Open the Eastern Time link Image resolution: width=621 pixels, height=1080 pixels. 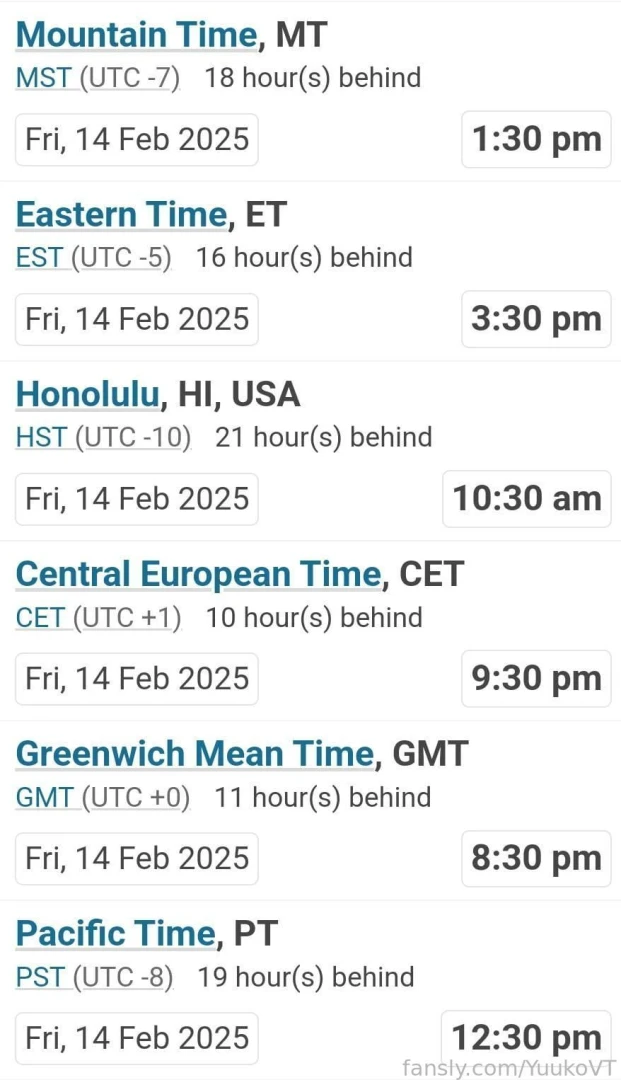121,214
